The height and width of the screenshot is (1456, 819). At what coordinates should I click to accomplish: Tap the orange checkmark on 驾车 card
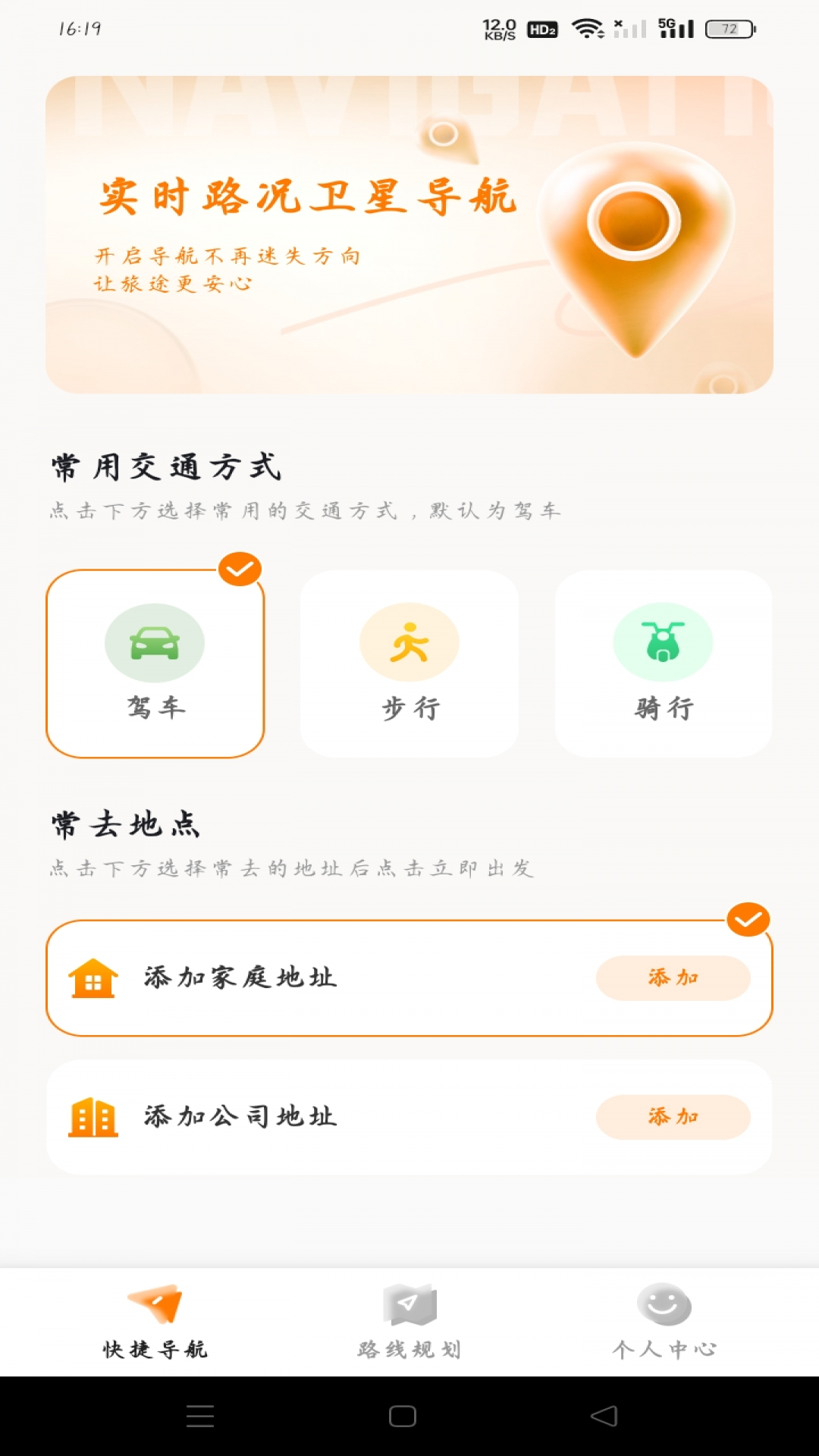click(x=241, y=568)
